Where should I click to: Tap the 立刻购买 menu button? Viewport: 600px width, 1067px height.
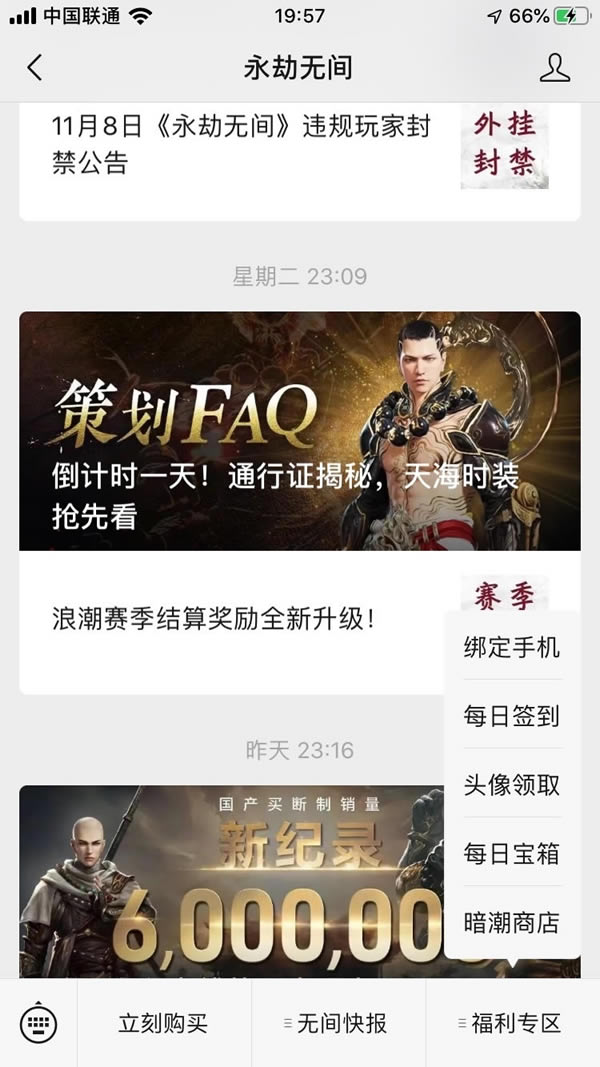[163, 1023]
